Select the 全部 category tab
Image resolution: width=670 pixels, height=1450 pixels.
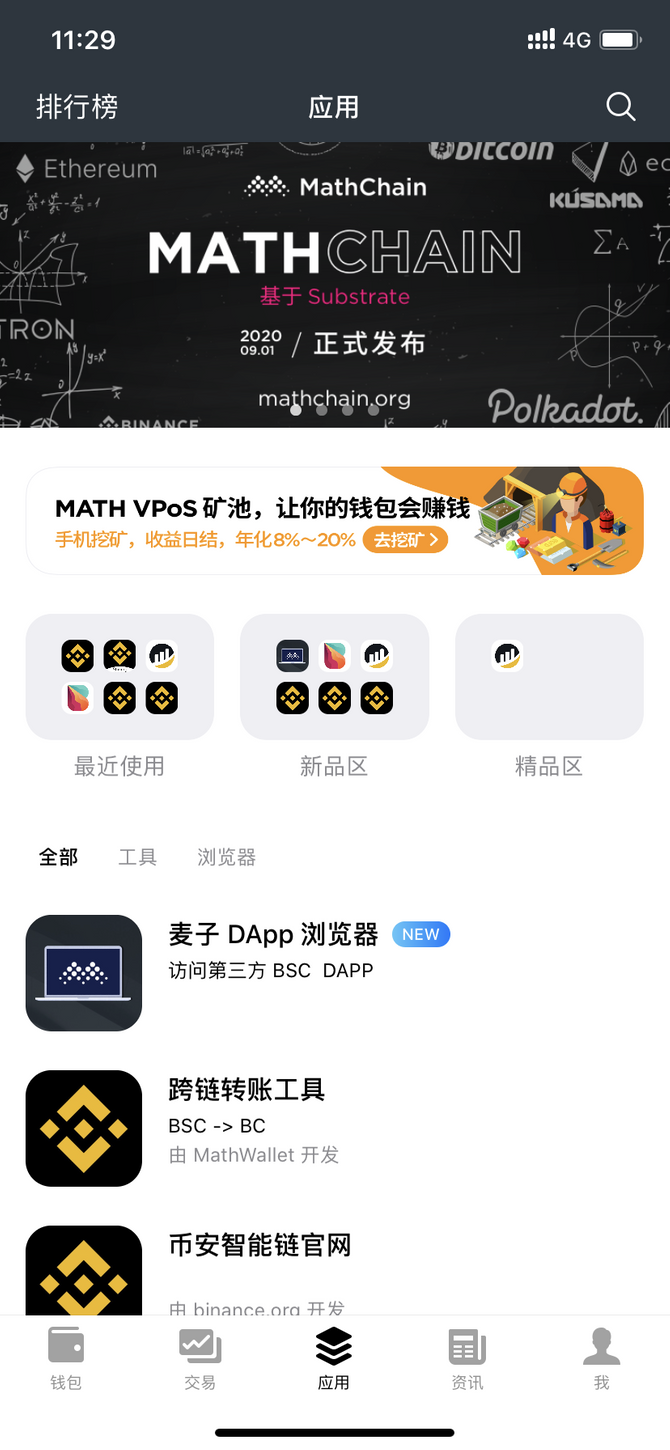[58, 857]
